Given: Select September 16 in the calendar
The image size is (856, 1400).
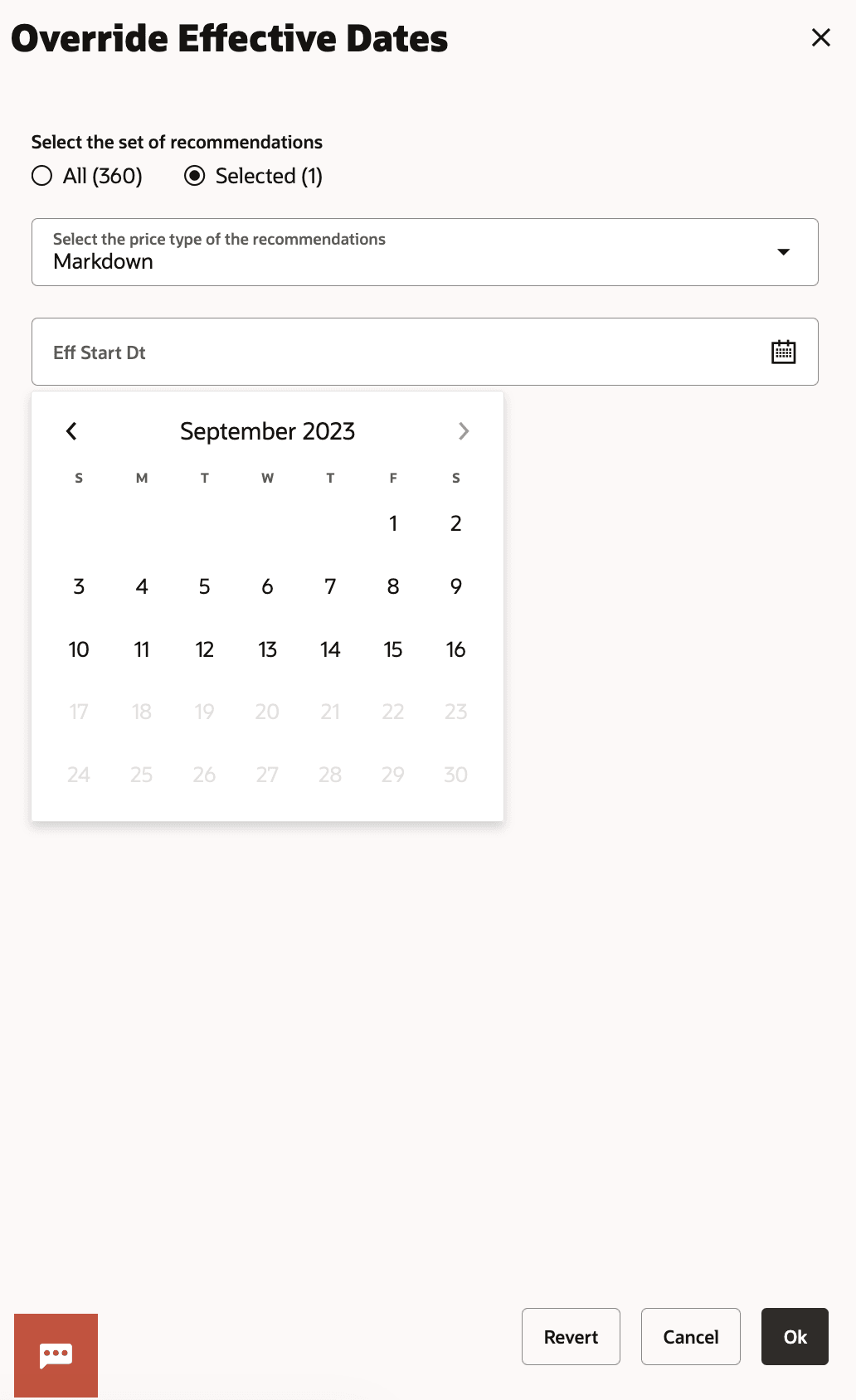Looking at the screenshot, I should pos(455,649).
